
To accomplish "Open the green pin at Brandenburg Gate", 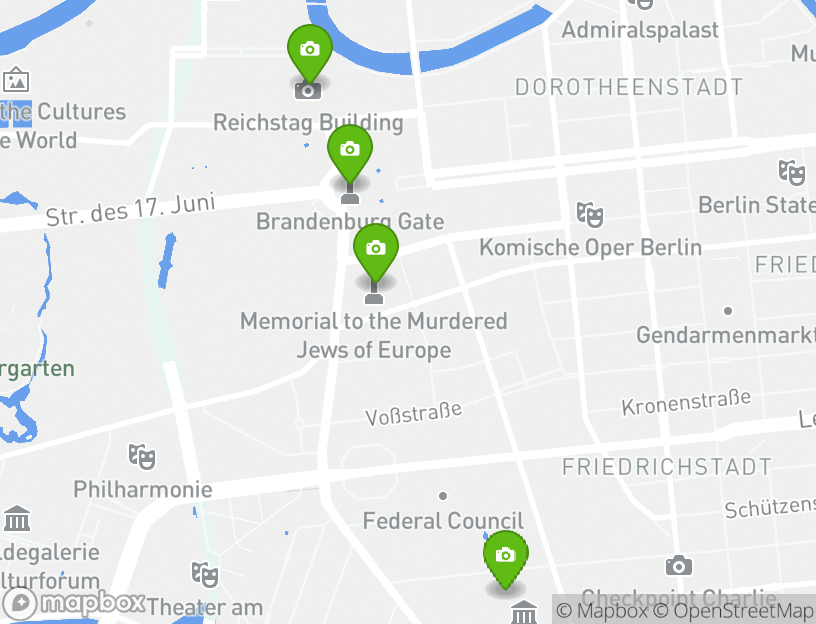I will (x=349, y=151).
